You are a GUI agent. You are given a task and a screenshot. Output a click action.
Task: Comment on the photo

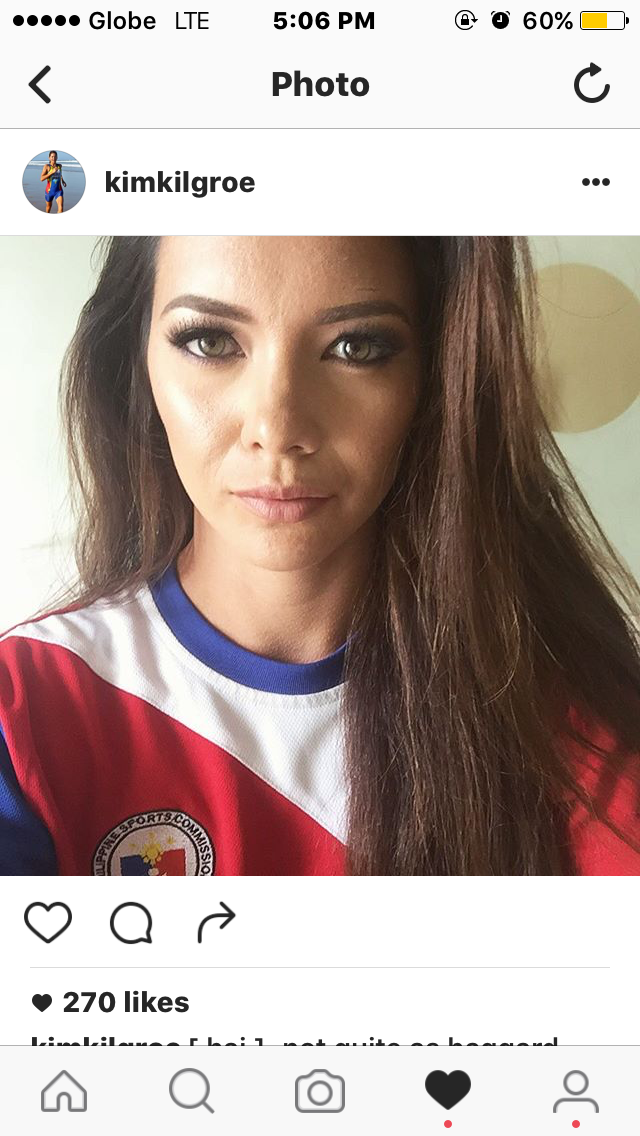click(131, 923)
